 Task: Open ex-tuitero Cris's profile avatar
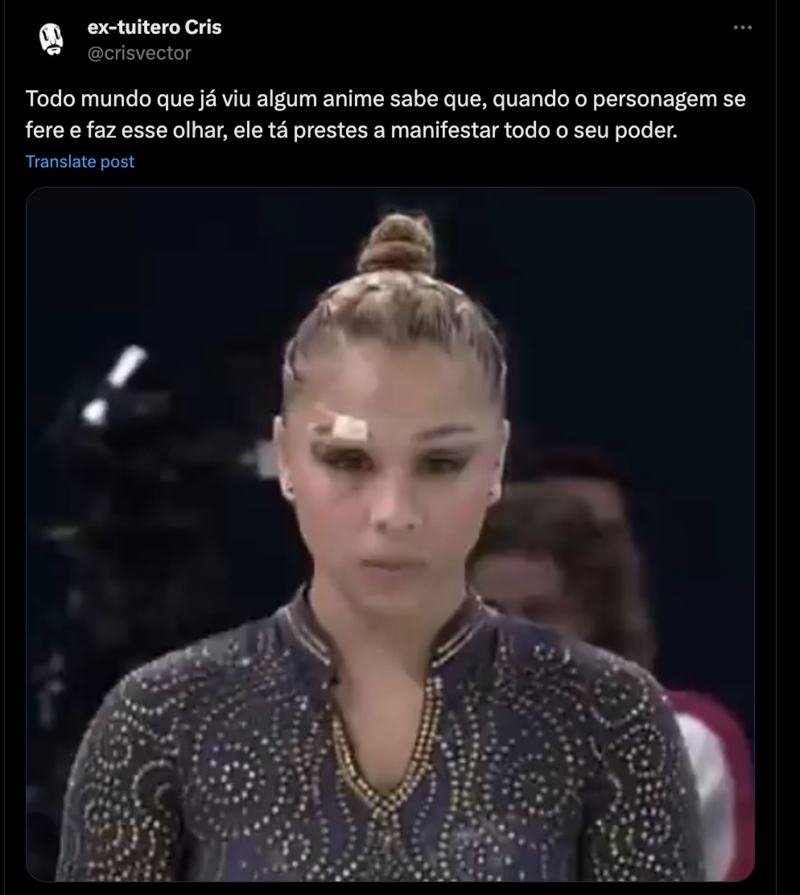point(51,39)
